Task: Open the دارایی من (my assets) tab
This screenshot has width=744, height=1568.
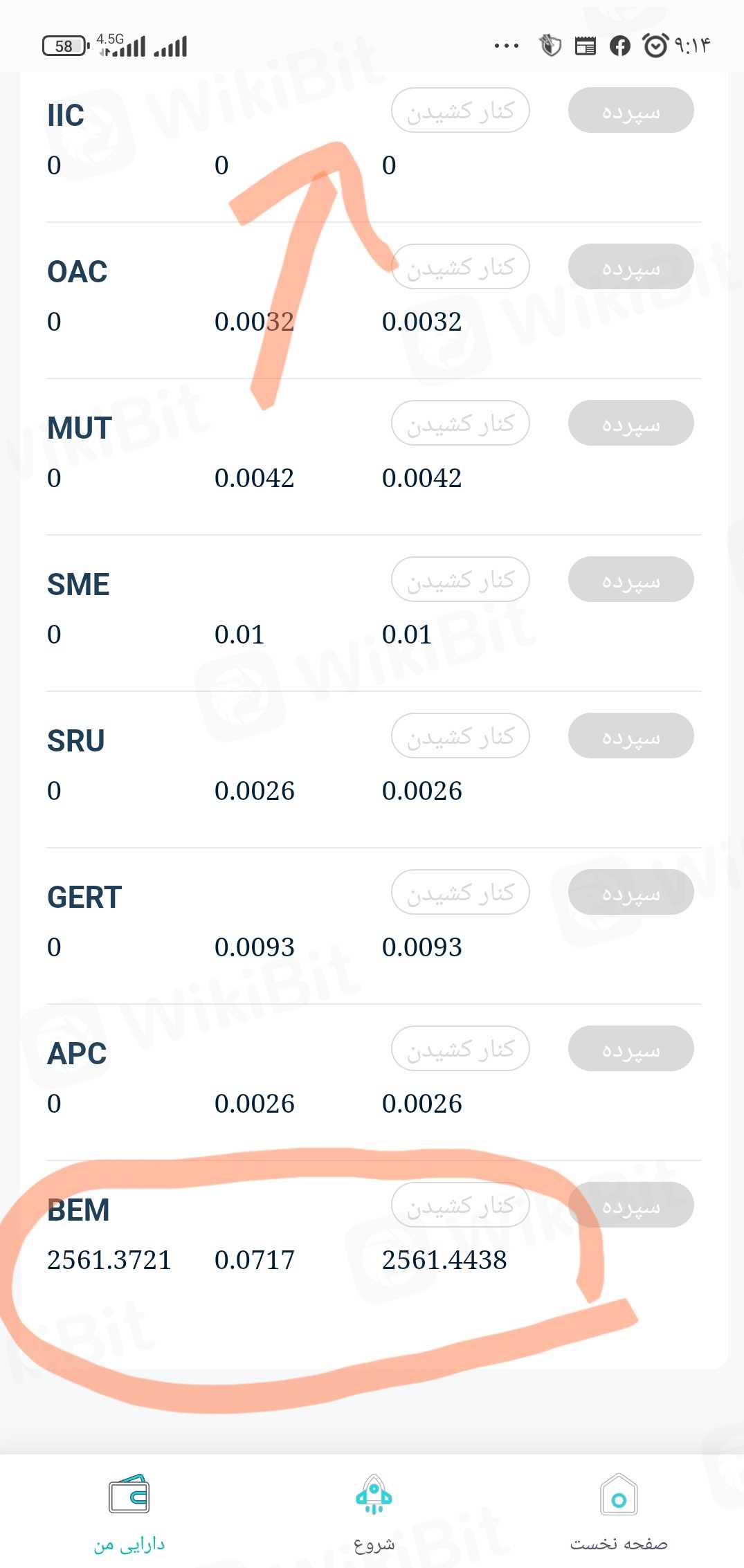Action: [x=129, y=1513]
